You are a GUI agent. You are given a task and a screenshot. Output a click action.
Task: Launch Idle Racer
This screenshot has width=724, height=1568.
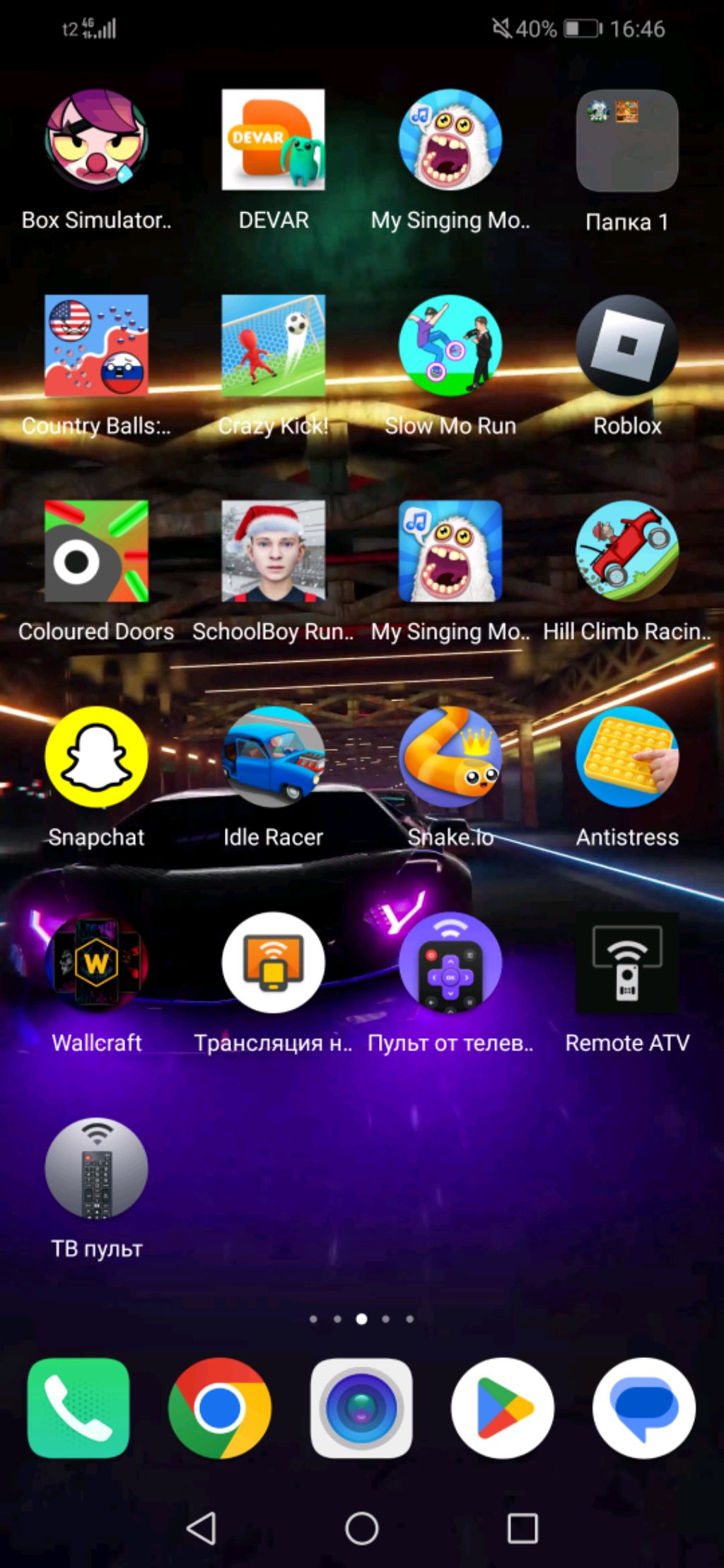(273, 756)
